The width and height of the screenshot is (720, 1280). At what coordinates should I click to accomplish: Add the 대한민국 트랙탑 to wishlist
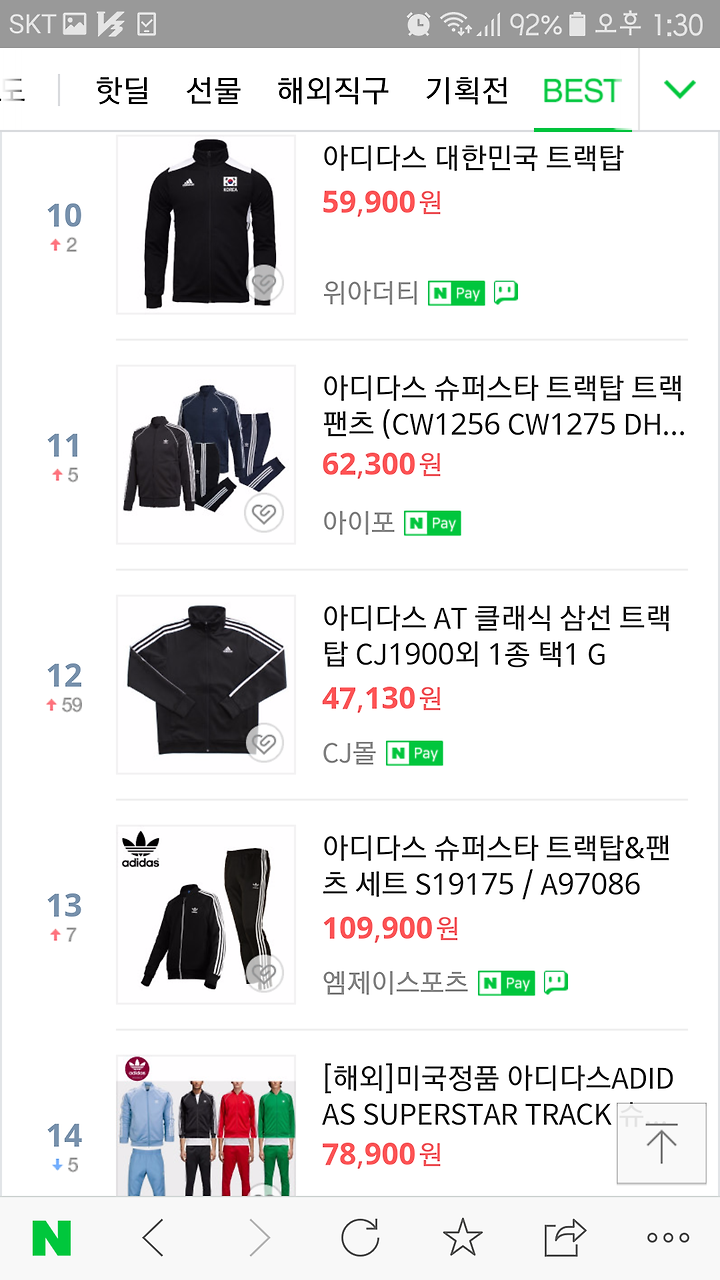(265, 284)
